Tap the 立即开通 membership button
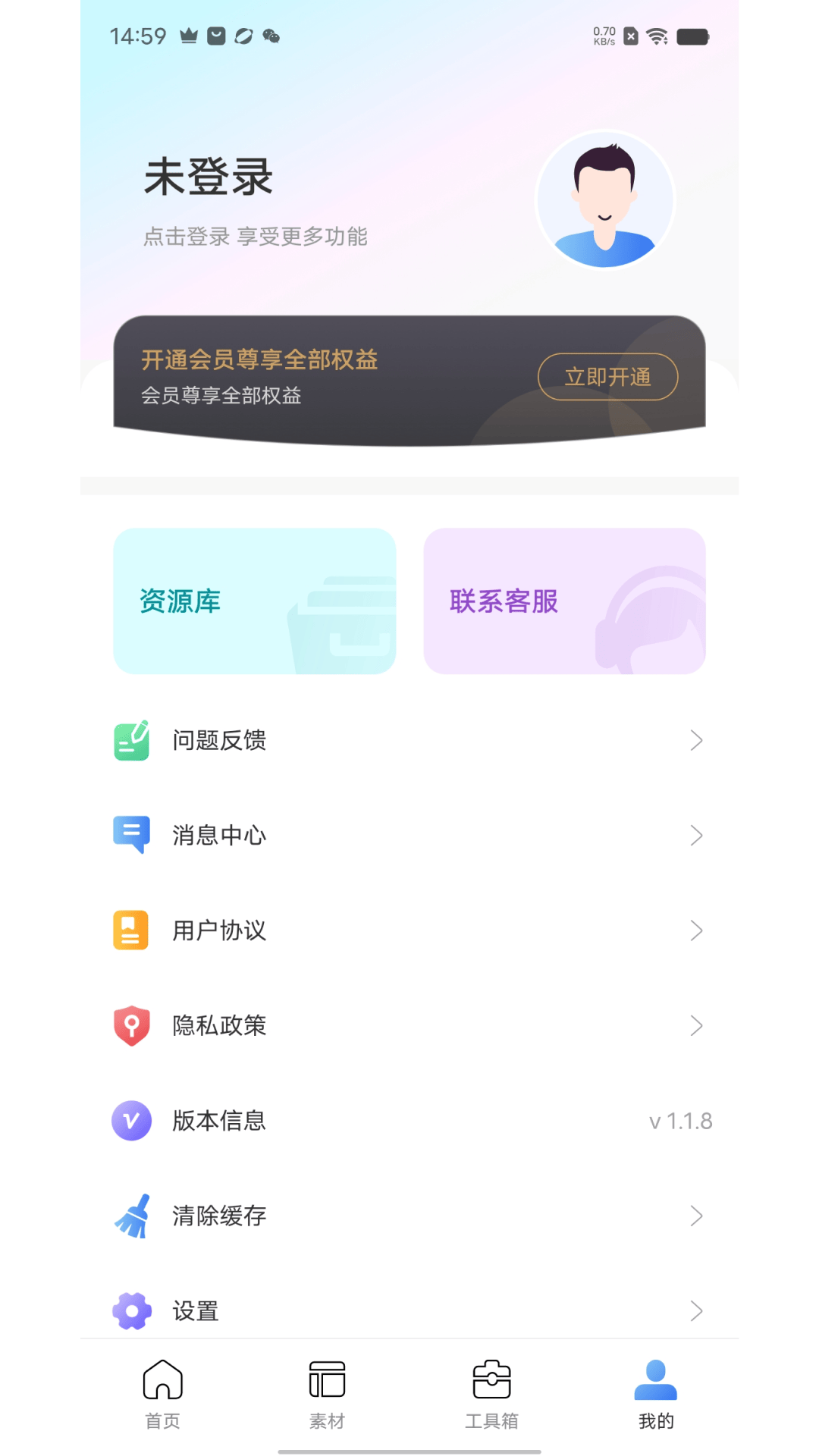Image resolution: width=819 pixels, height=1456 pixels. click(x=608, y=376)
